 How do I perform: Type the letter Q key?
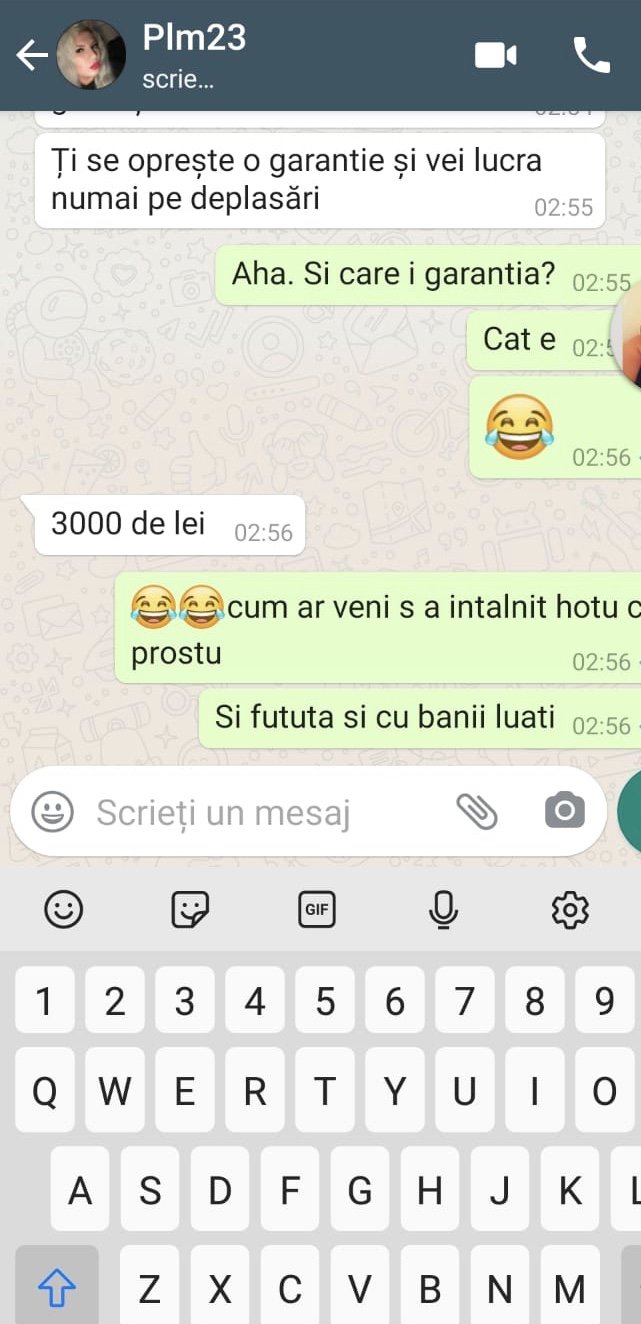[45, 1092]
